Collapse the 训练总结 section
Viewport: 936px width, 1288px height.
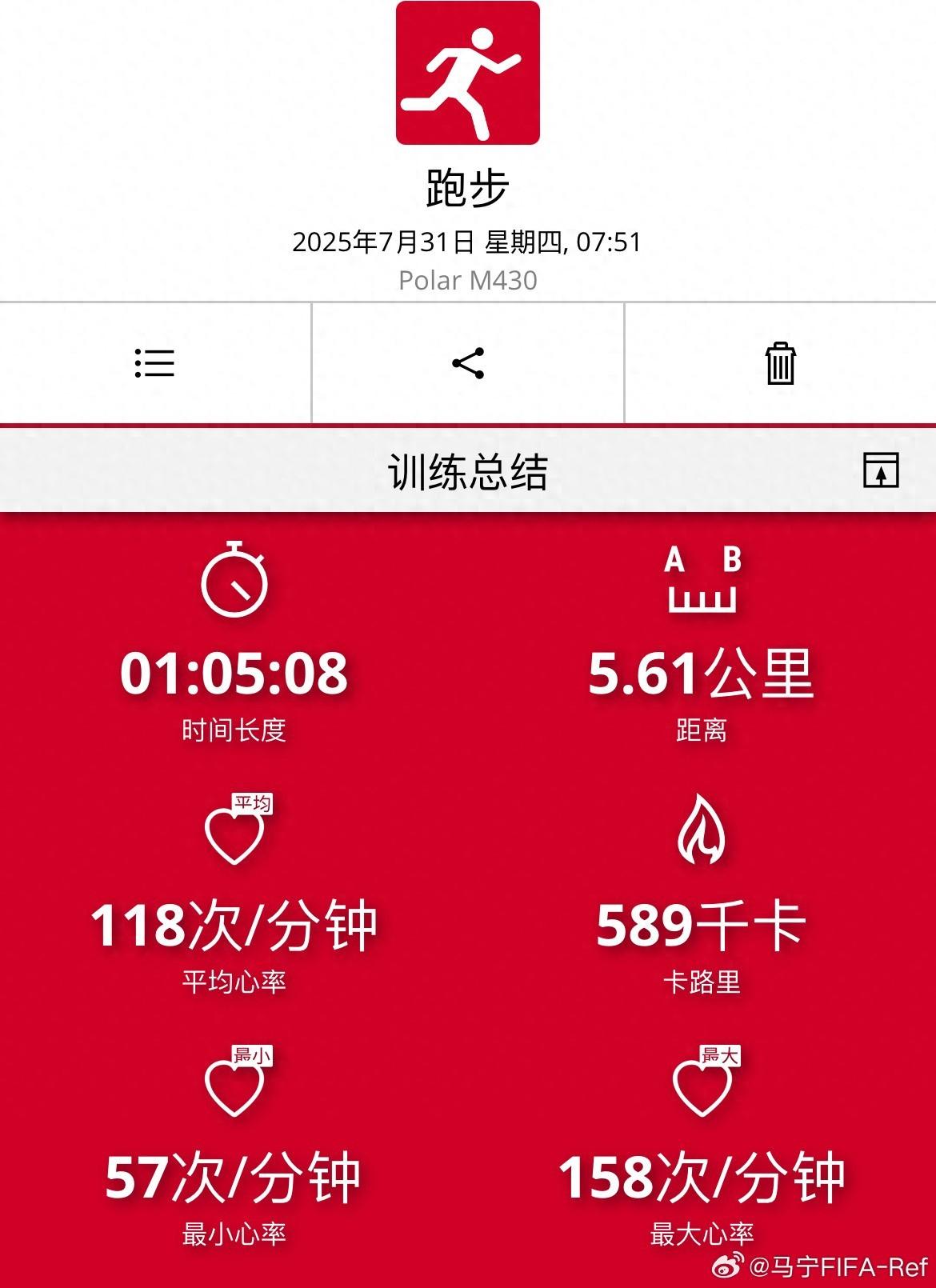[881, 470]
